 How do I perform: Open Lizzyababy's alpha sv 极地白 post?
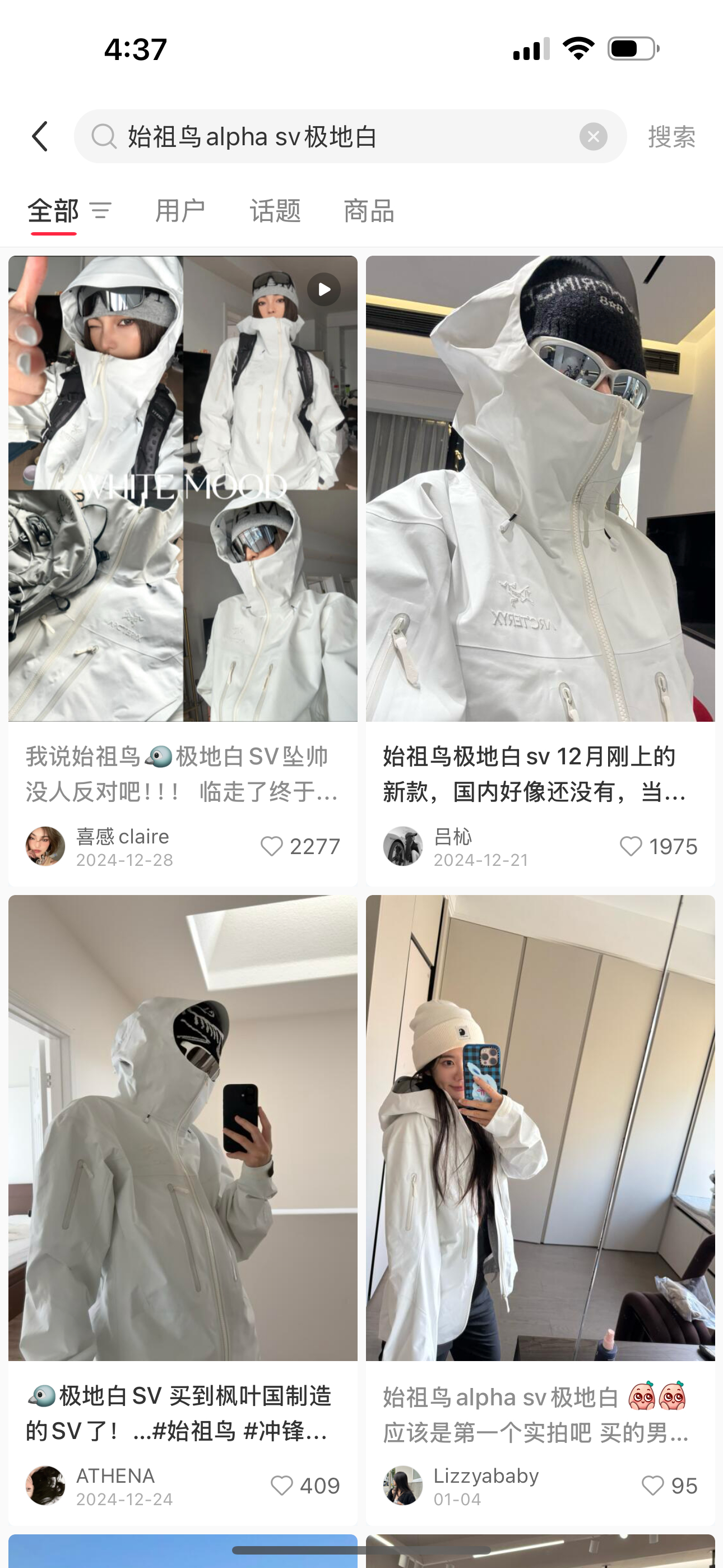(x=540, y=1127)
